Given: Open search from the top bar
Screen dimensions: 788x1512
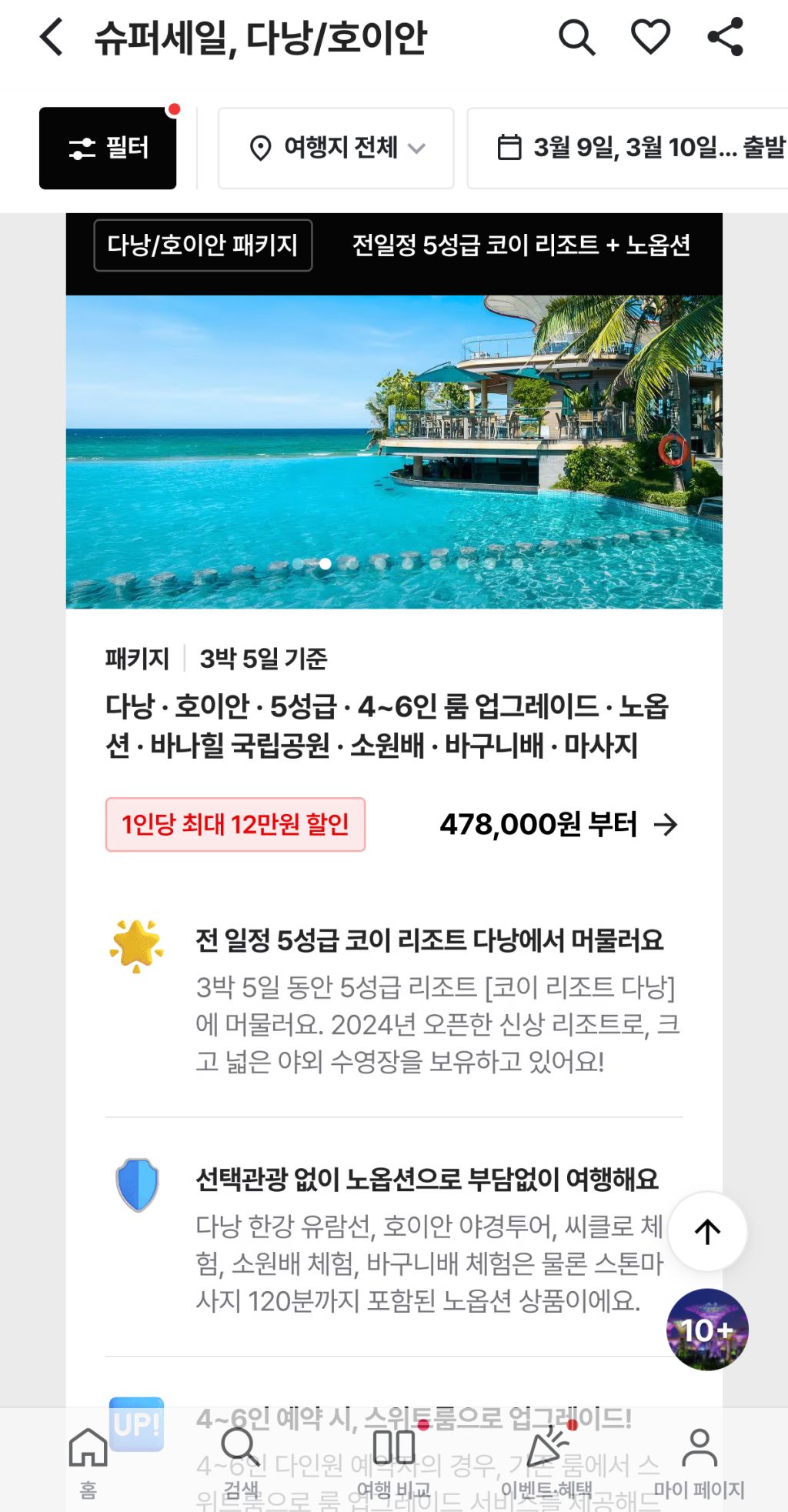Looking at the screenshot, I should (576, 37).
